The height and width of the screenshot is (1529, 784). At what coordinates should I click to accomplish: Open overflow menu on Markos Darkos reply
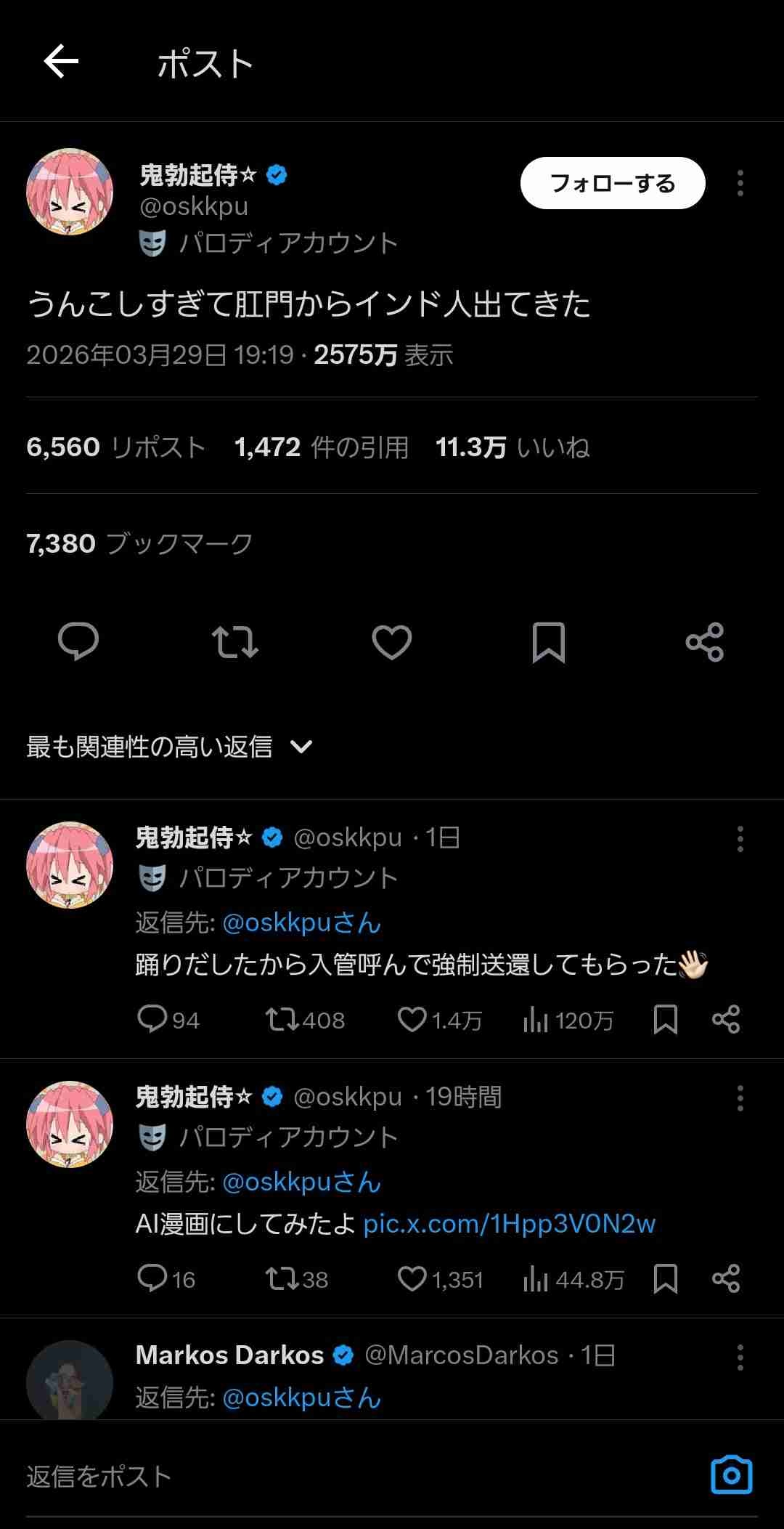740,1357
